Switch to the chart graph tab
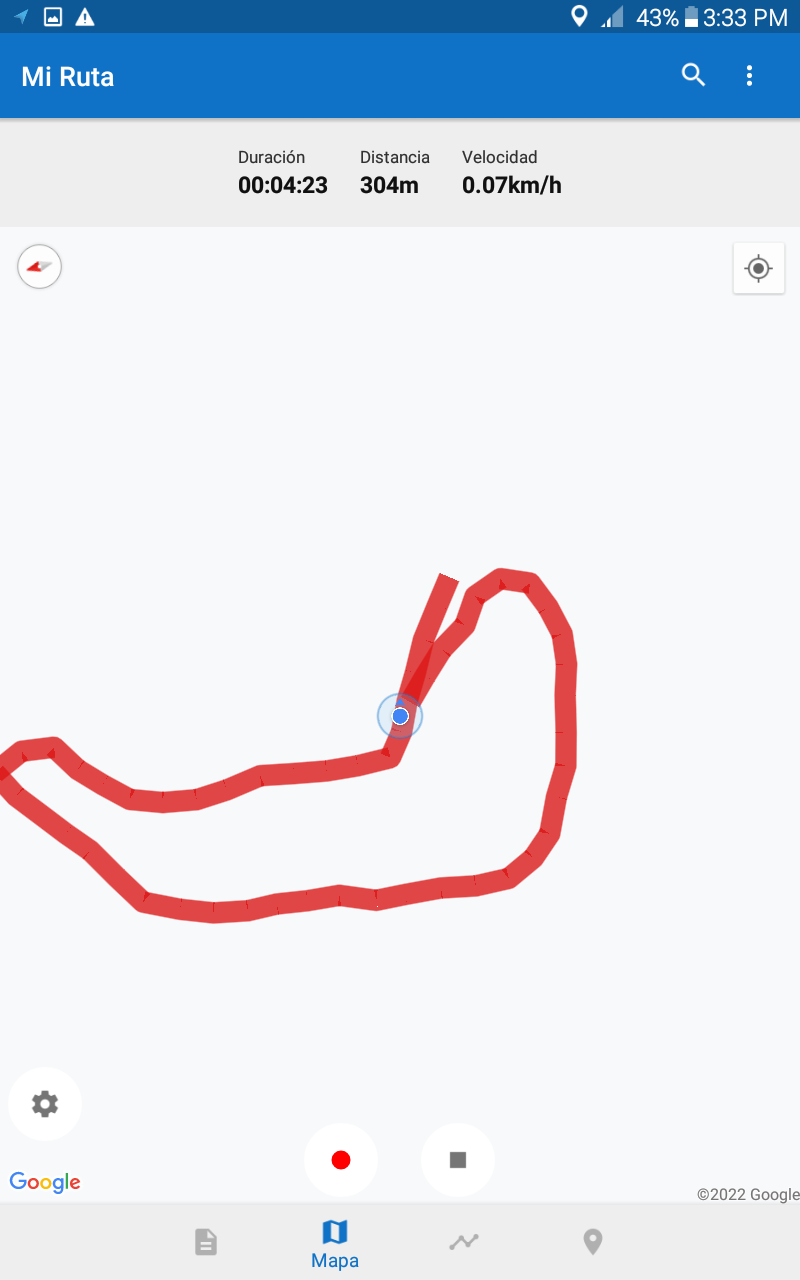 coord(464,1242)
